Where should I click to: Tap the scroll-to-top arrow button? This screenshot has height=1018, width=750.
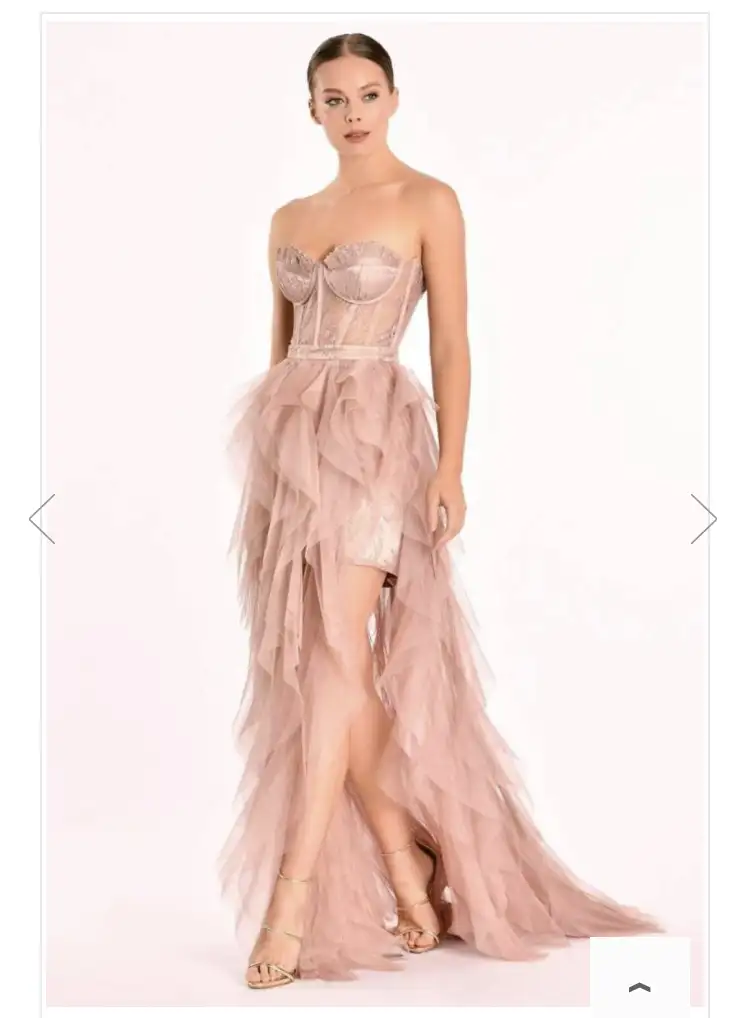pyautogui.click(x=640, y=985)
